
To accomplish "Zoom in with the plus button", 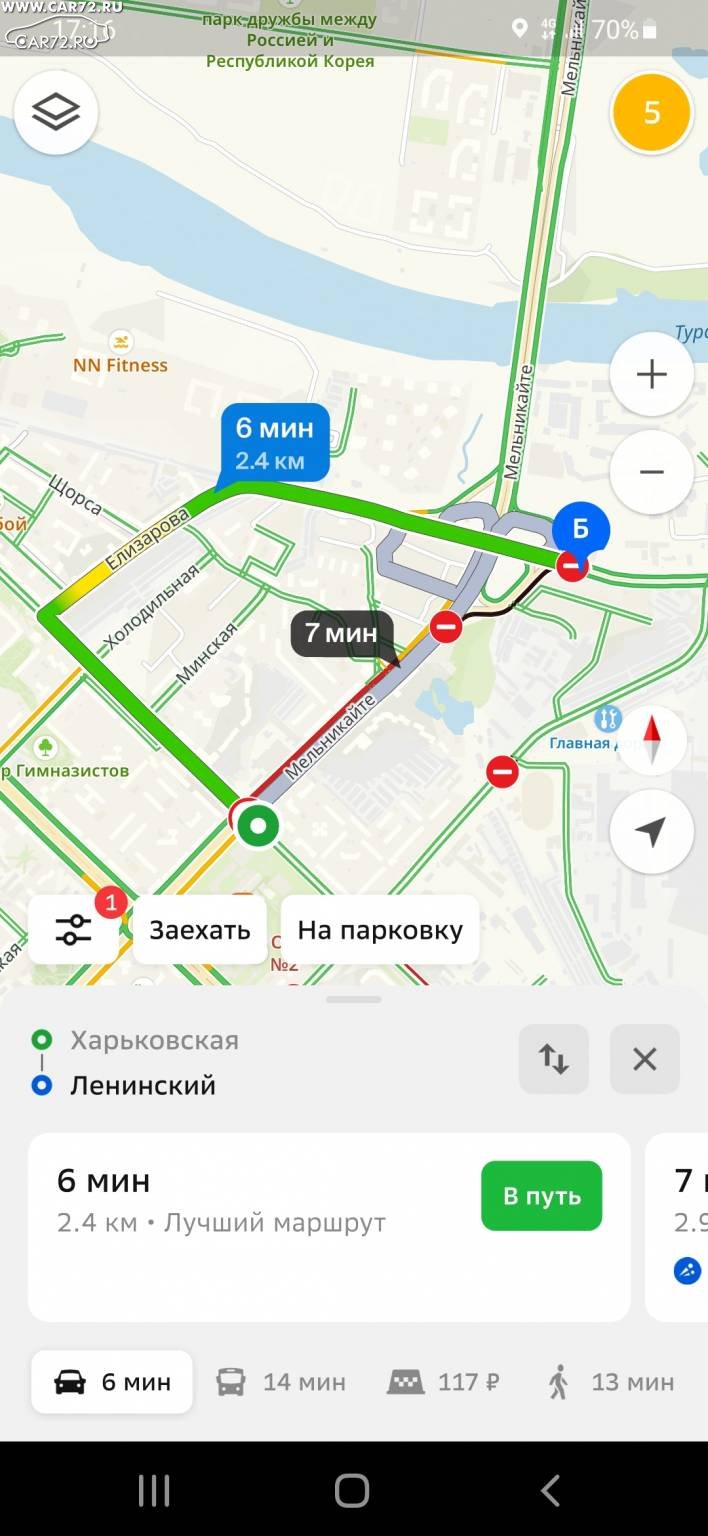I will [652, 375].
